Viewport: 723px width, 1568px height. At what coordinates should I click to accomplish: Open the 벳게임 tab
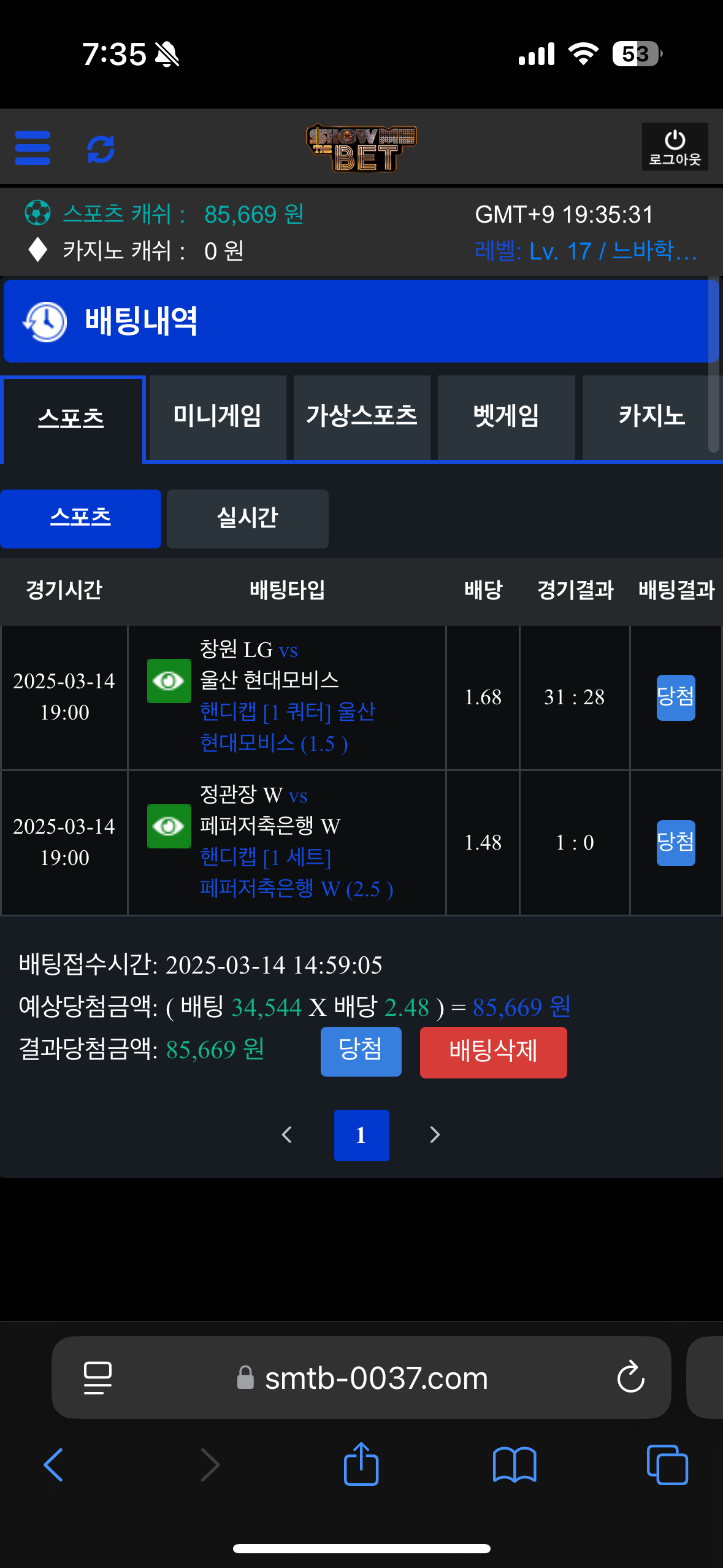coord(506,417)
